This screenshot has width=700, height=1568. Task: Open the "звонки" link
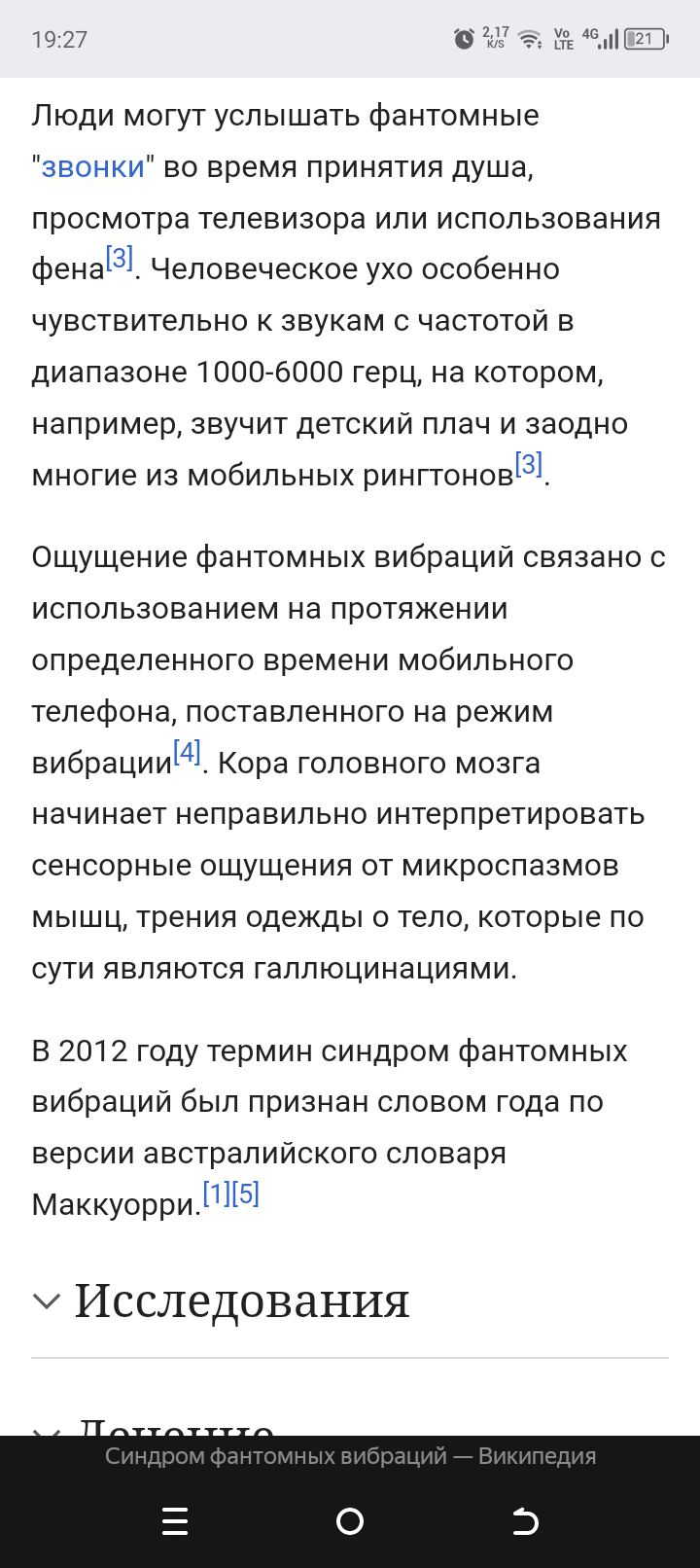tap(92, 166)
